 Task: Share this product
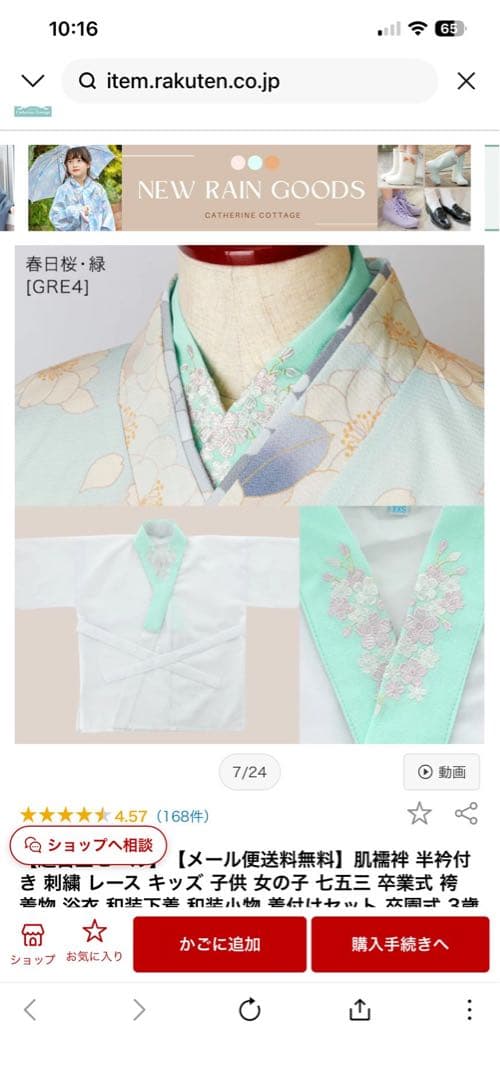click(466, 813)
